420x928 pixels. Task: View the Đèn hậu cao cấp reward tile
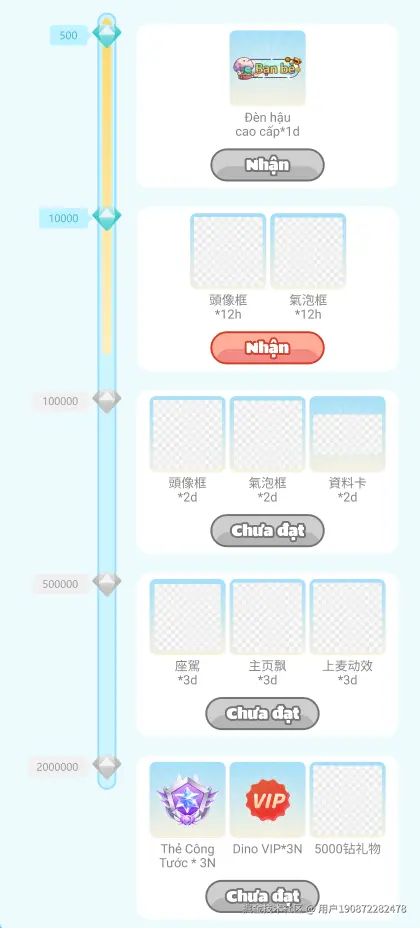point(267,68)
